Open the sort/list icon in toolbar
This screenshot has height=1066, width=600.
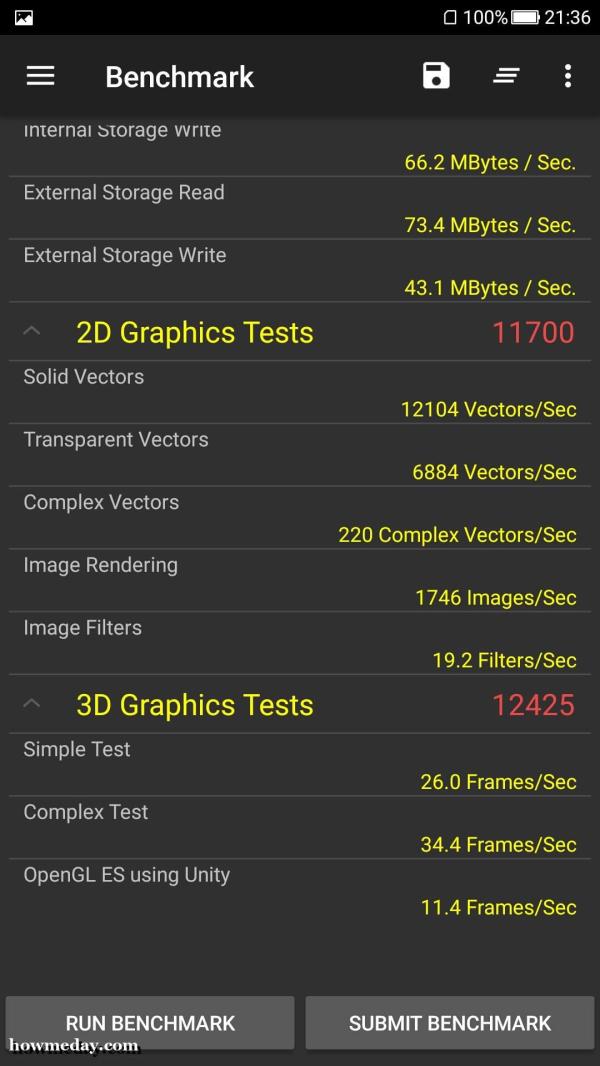[x=506, y=76]
